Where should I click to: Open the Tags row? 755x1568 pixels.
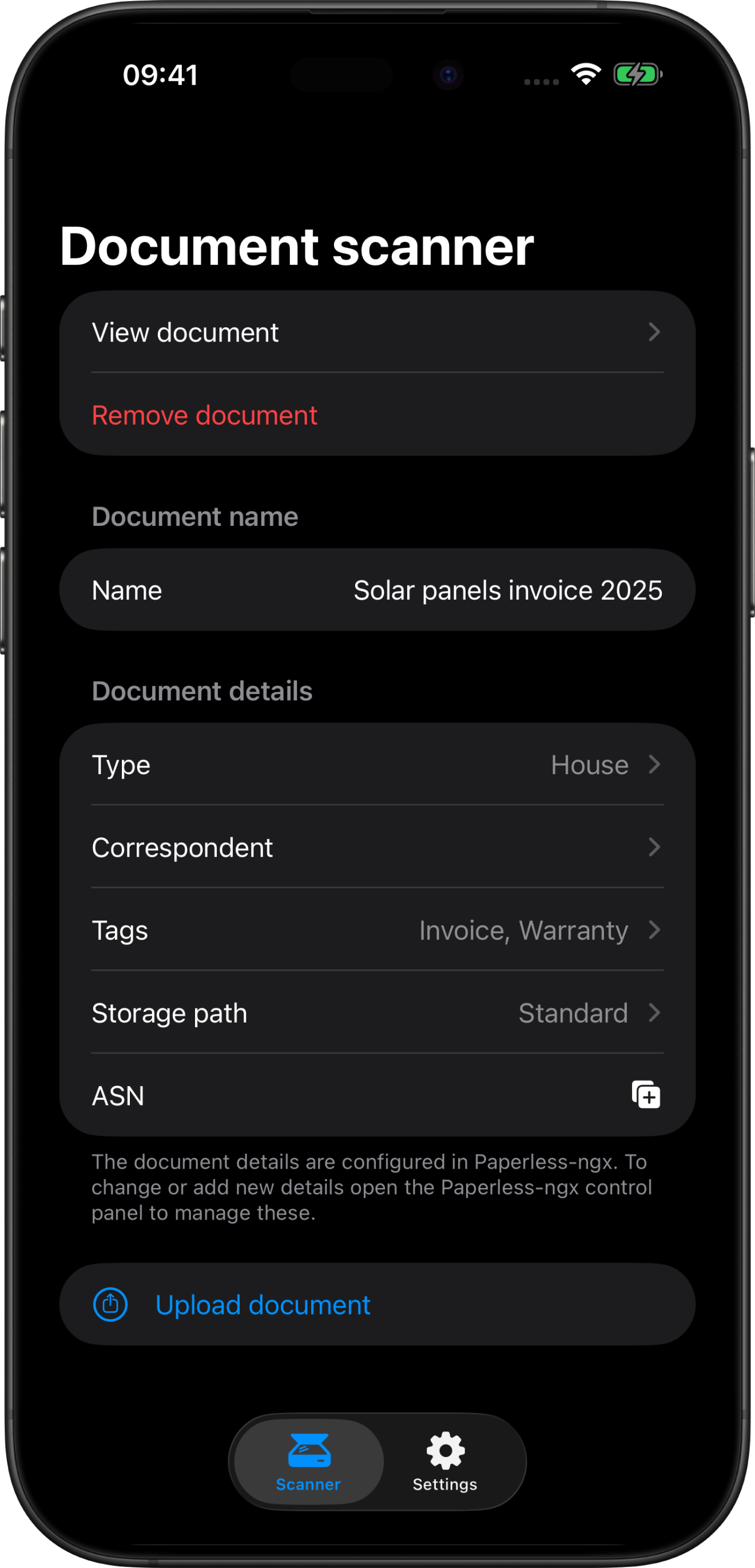(x=377, y=930)
